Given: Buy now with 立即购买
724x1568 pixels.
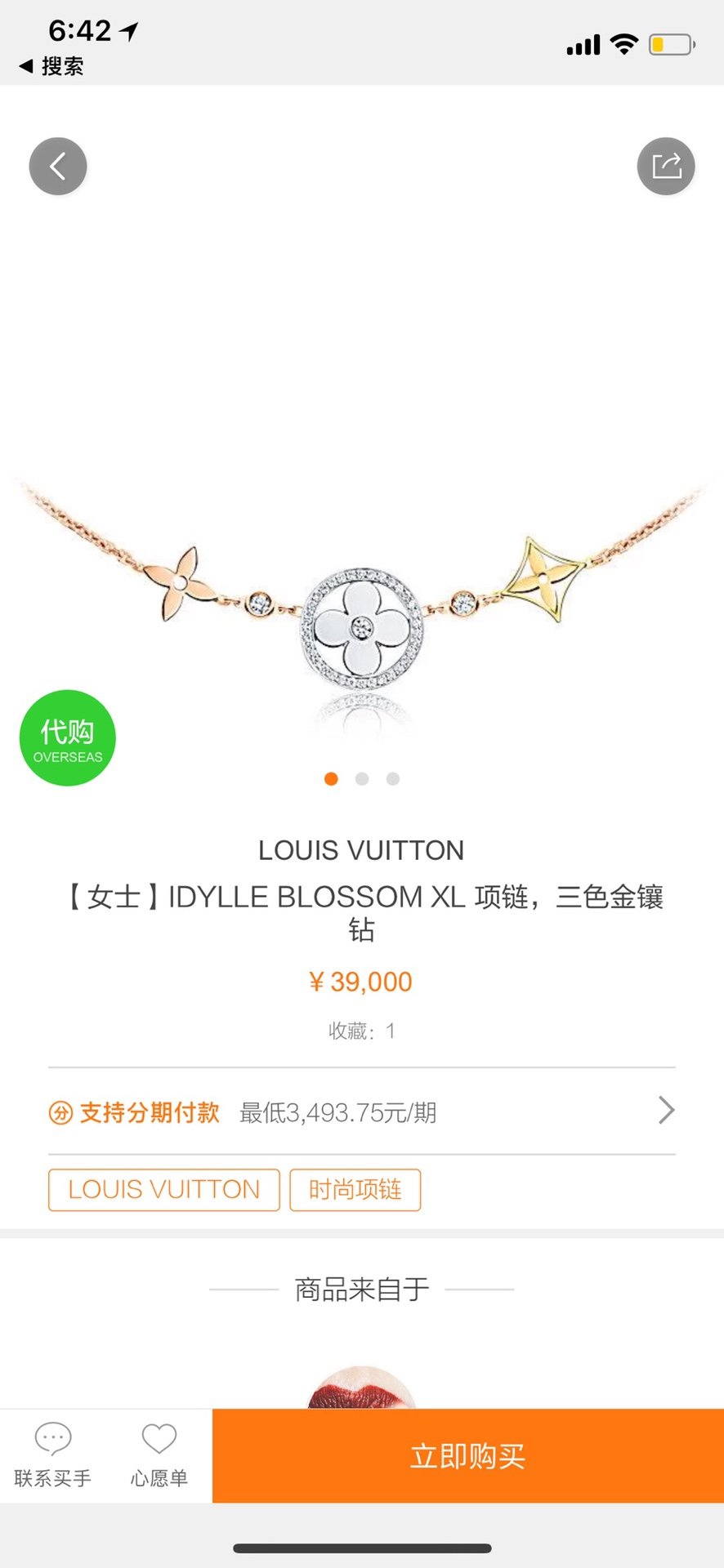Looking at the screenshot, I should (x=468, y=1456).
